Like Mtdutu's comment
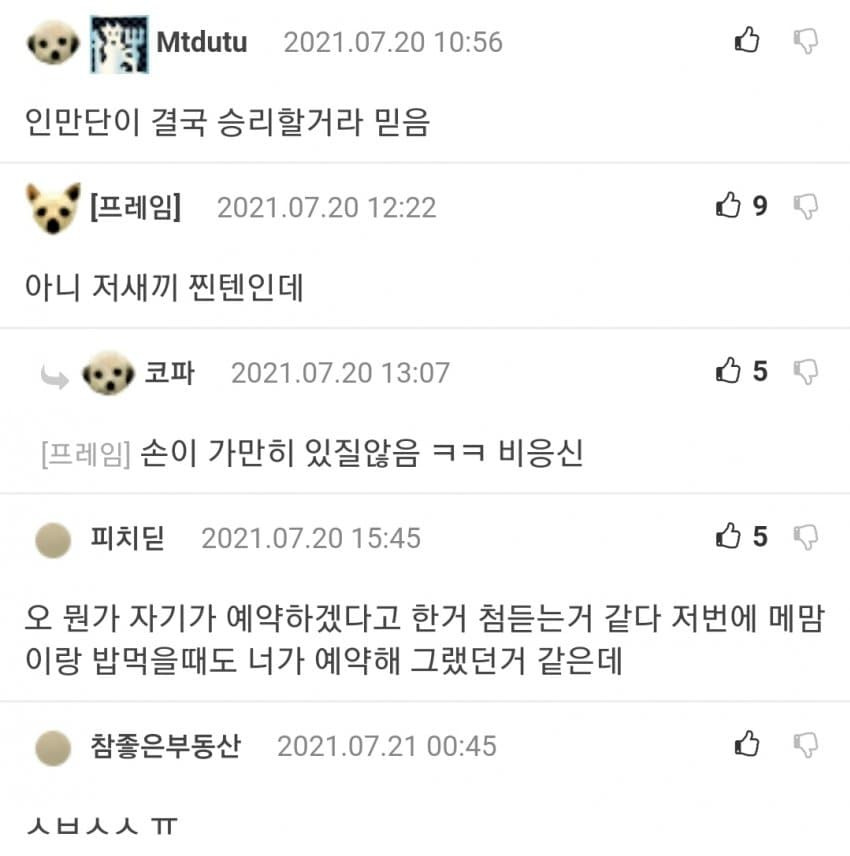Image resolution: width=850 pixels, height=856 pixels. pyautogui.click(x=746, y=41)
